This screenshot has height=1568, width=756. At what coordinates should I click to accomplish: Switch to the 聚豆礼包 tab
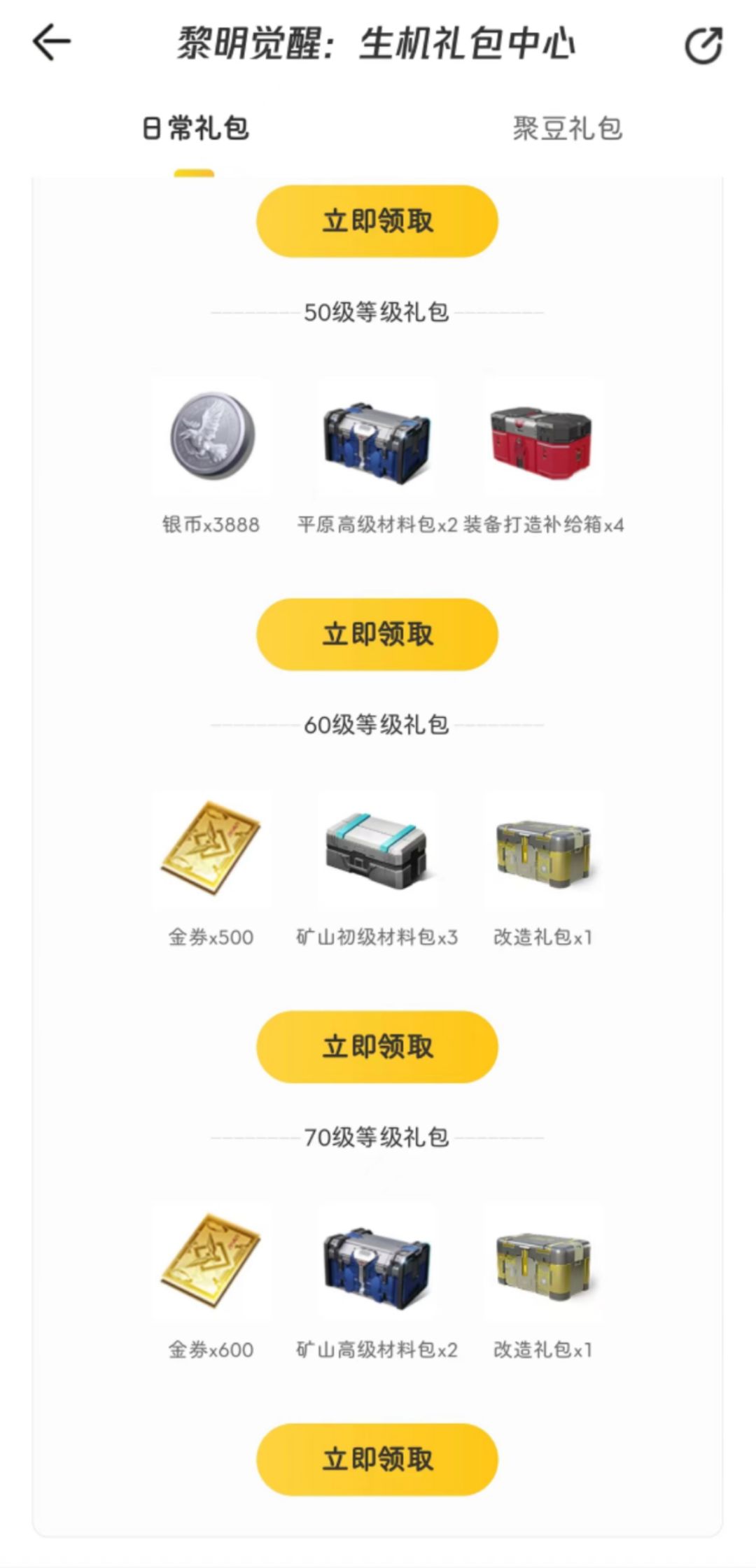pos(567,129)
